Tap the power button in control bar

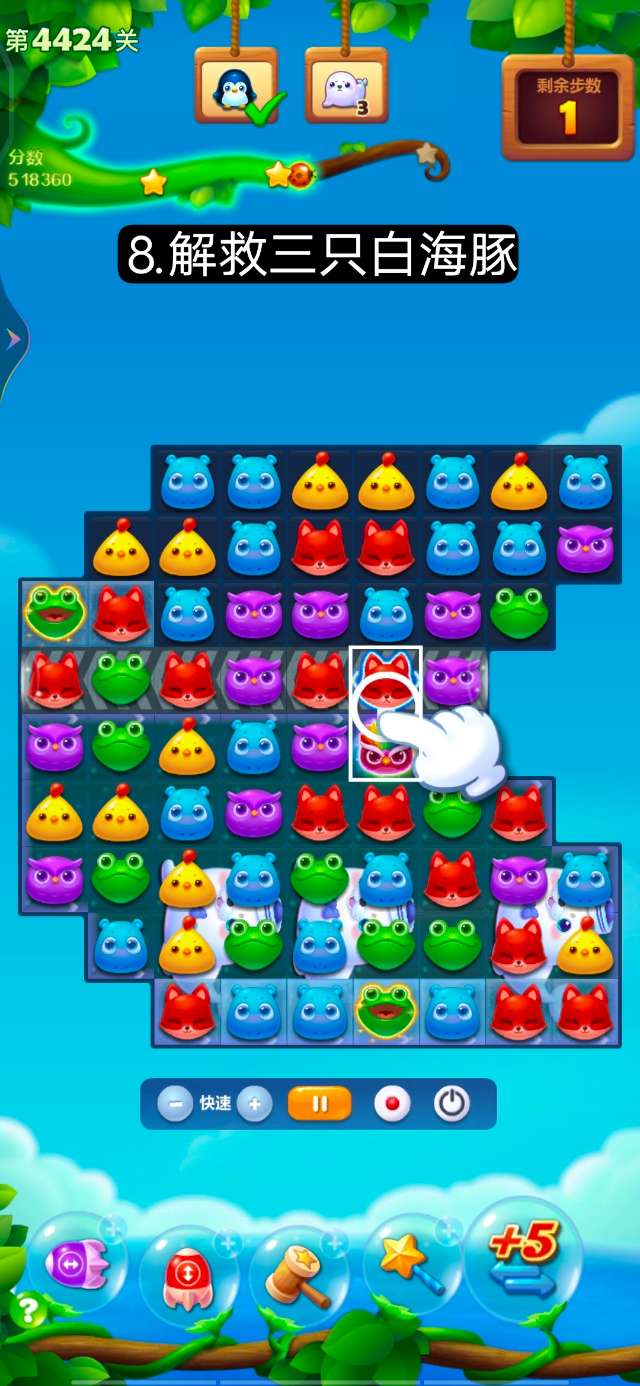tap(452, 1104)
